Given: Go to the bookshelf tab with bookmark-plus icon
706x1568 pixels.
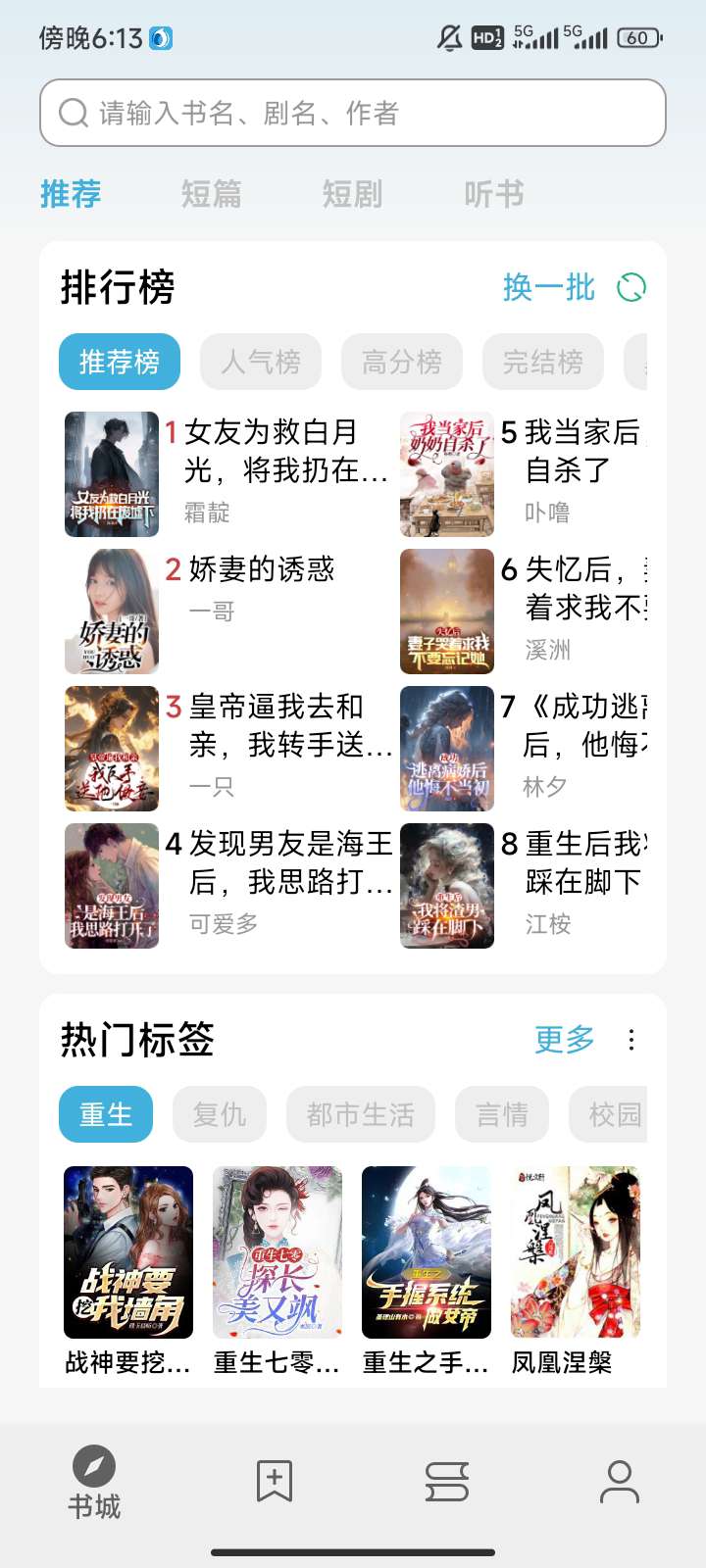Looking at the screenshot, I should click(x=275, y=1481).
